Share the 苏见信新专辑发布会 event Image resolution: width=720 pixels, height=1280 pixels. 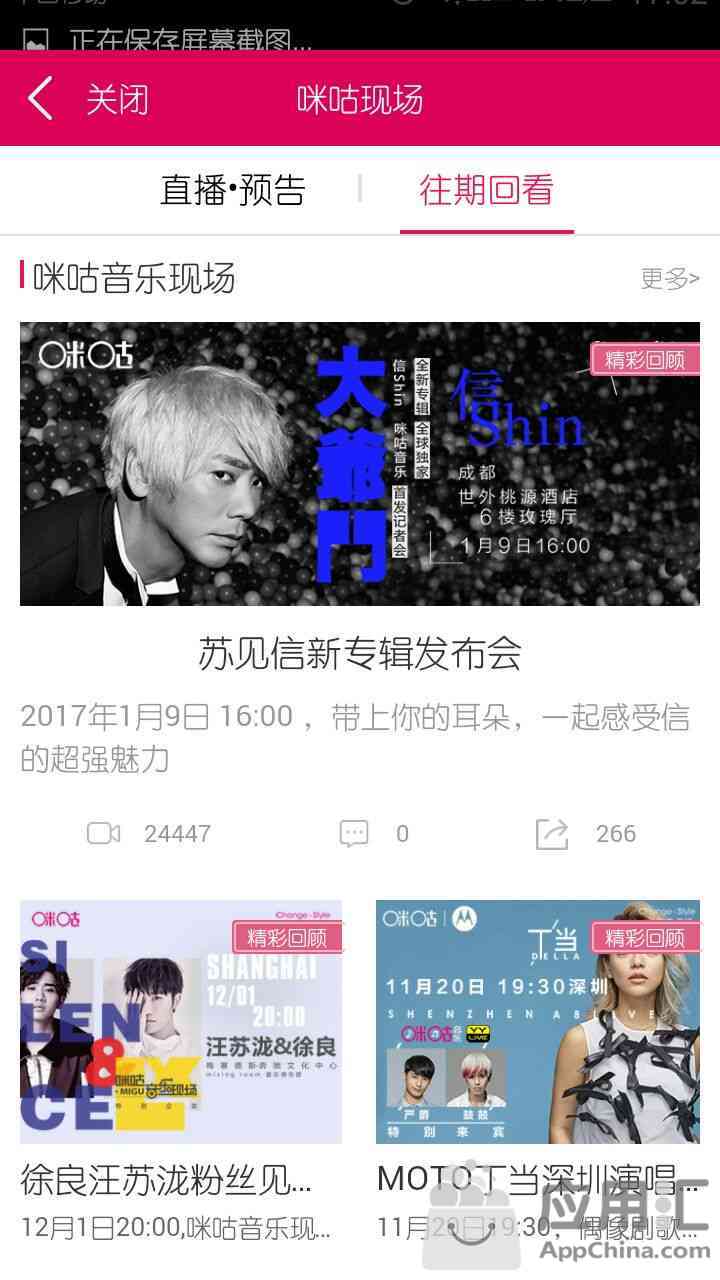552,833
